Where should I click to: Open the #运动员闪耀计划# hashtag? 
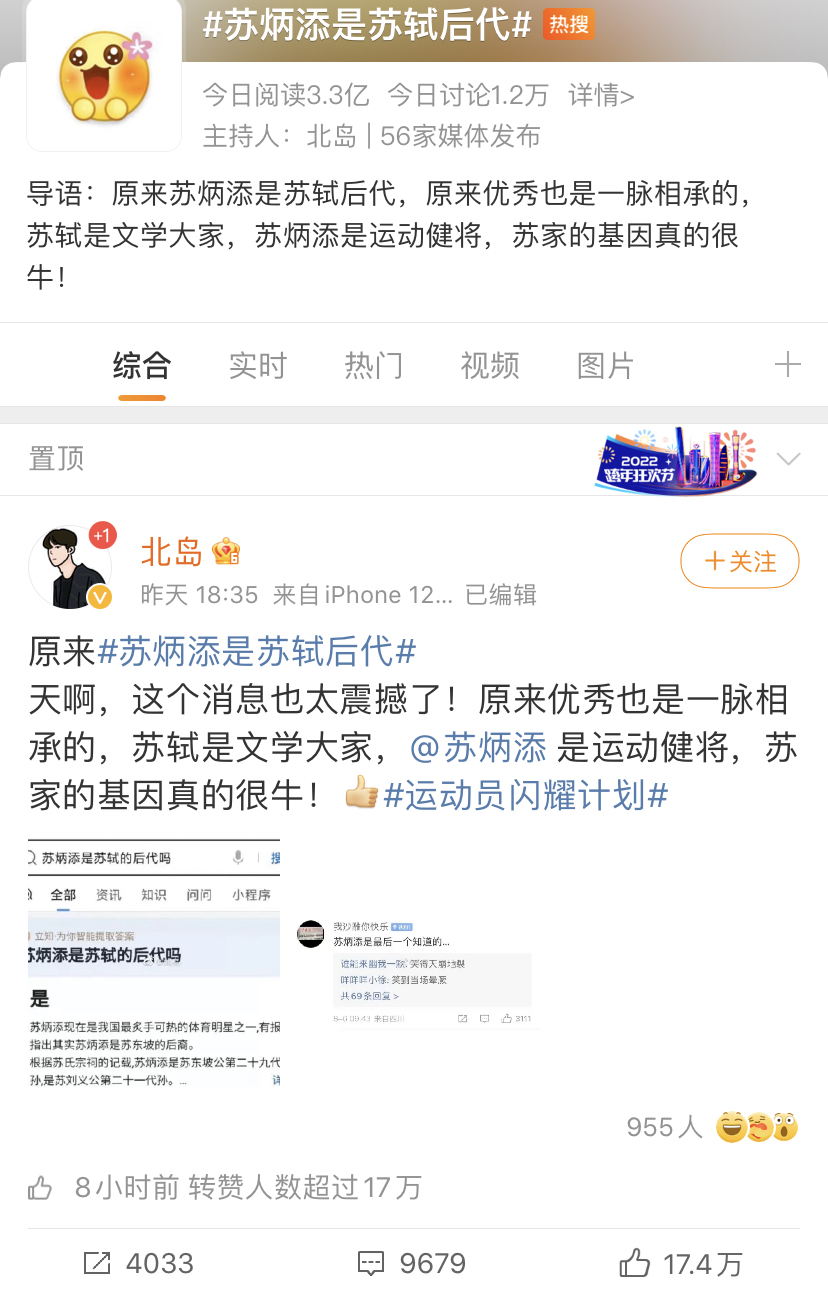pyautogui.click(x=526, y=796)
